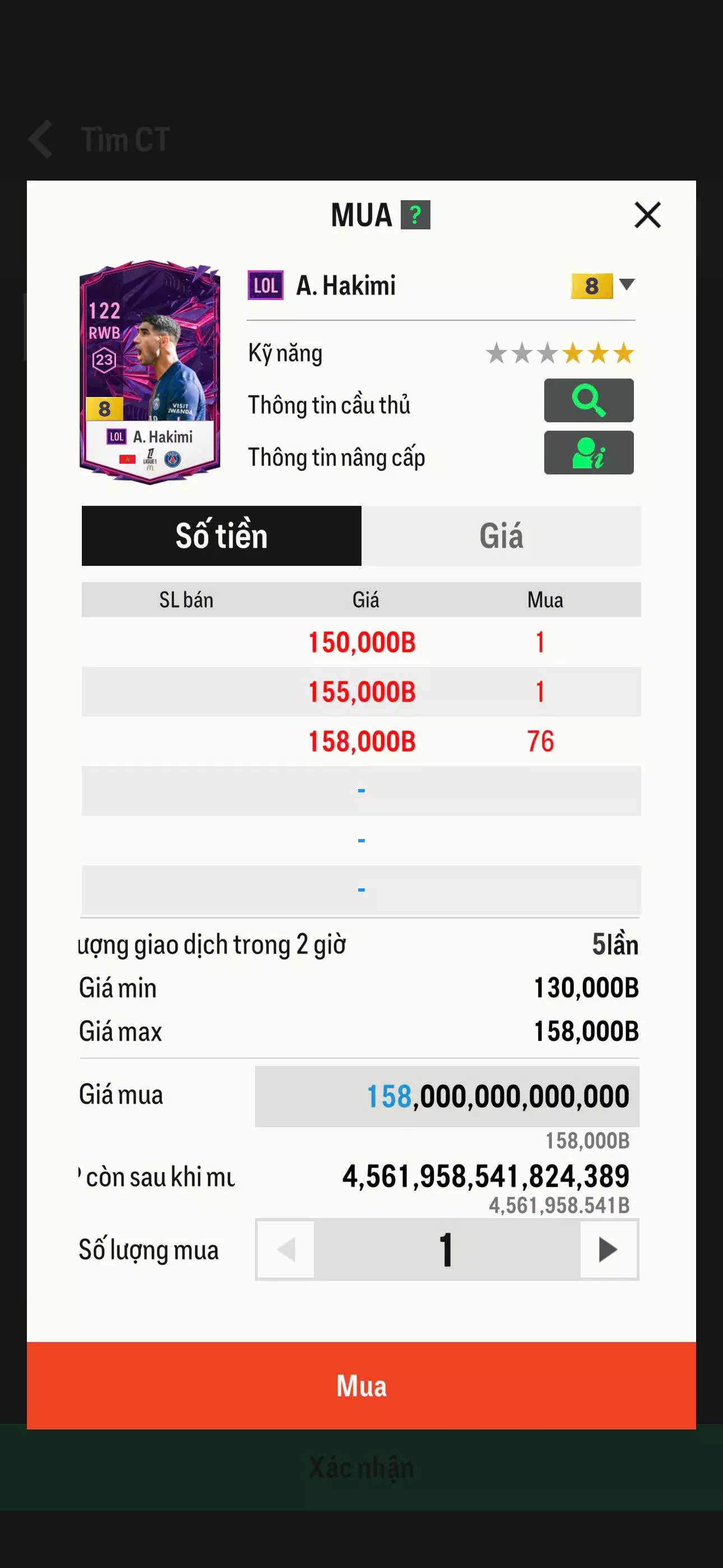The image size is (723, 1568).
Task: Open player info with magnifier button
Action: point(588,400)
